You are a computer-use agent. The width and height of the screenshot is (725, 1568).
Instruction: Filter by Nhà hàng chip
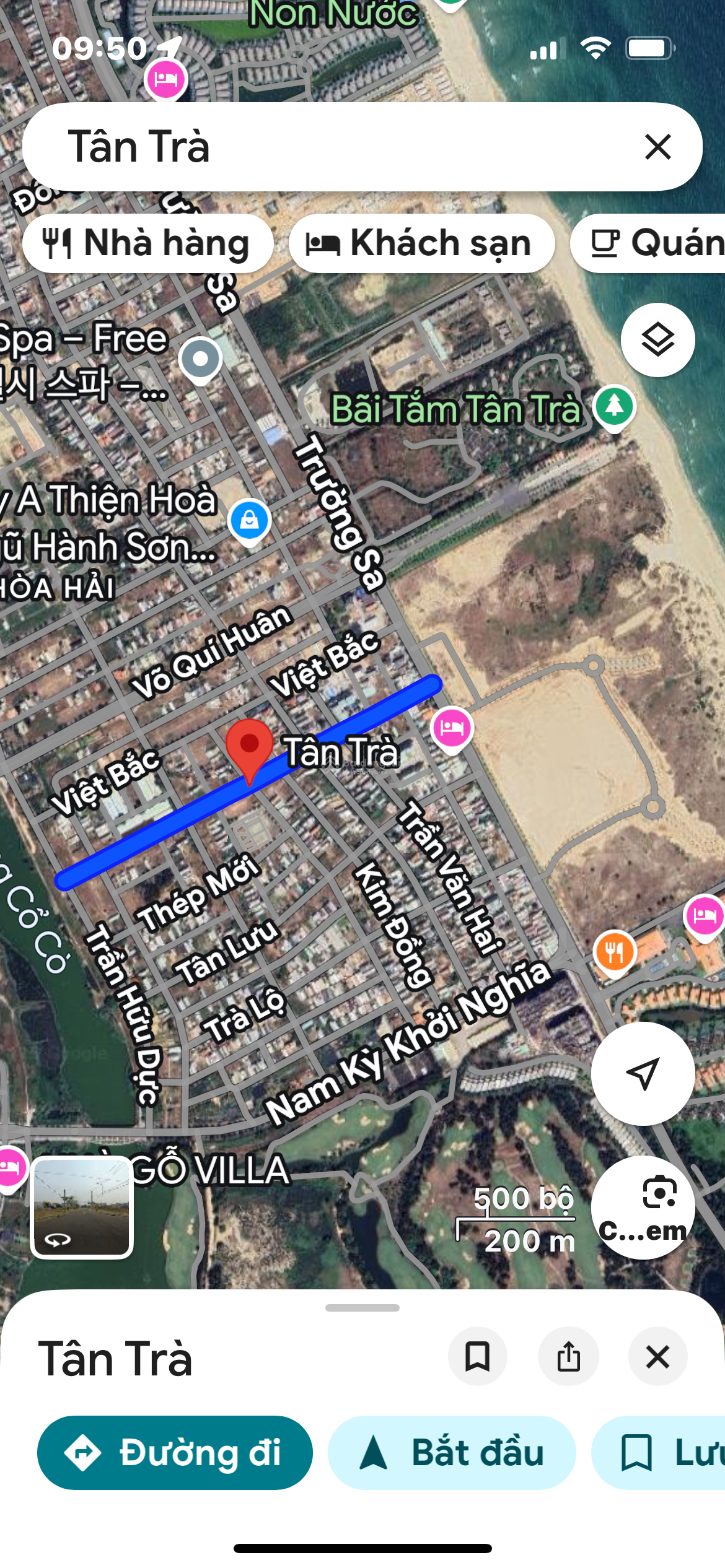(147, 243)
